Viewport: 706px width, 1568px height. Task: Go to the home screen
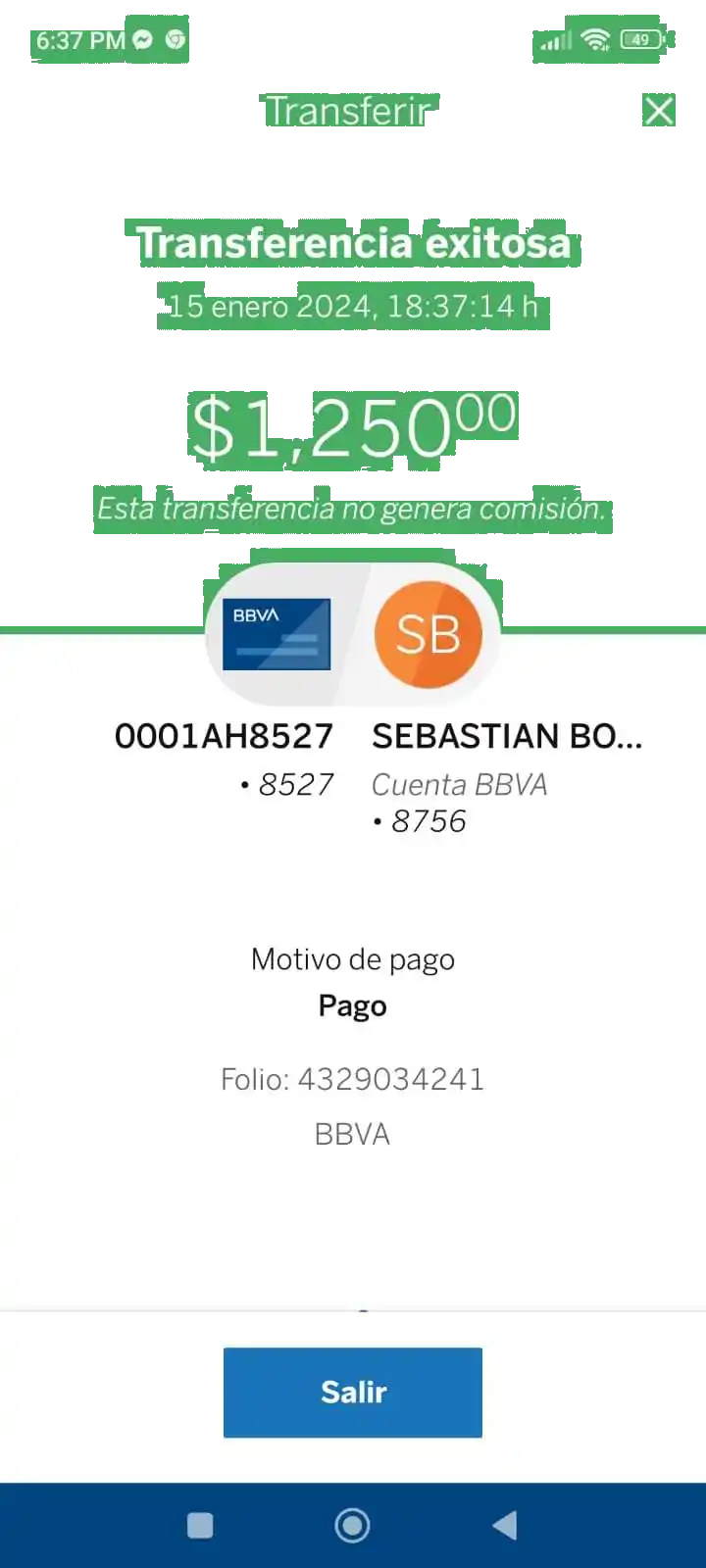point(352,1525)
